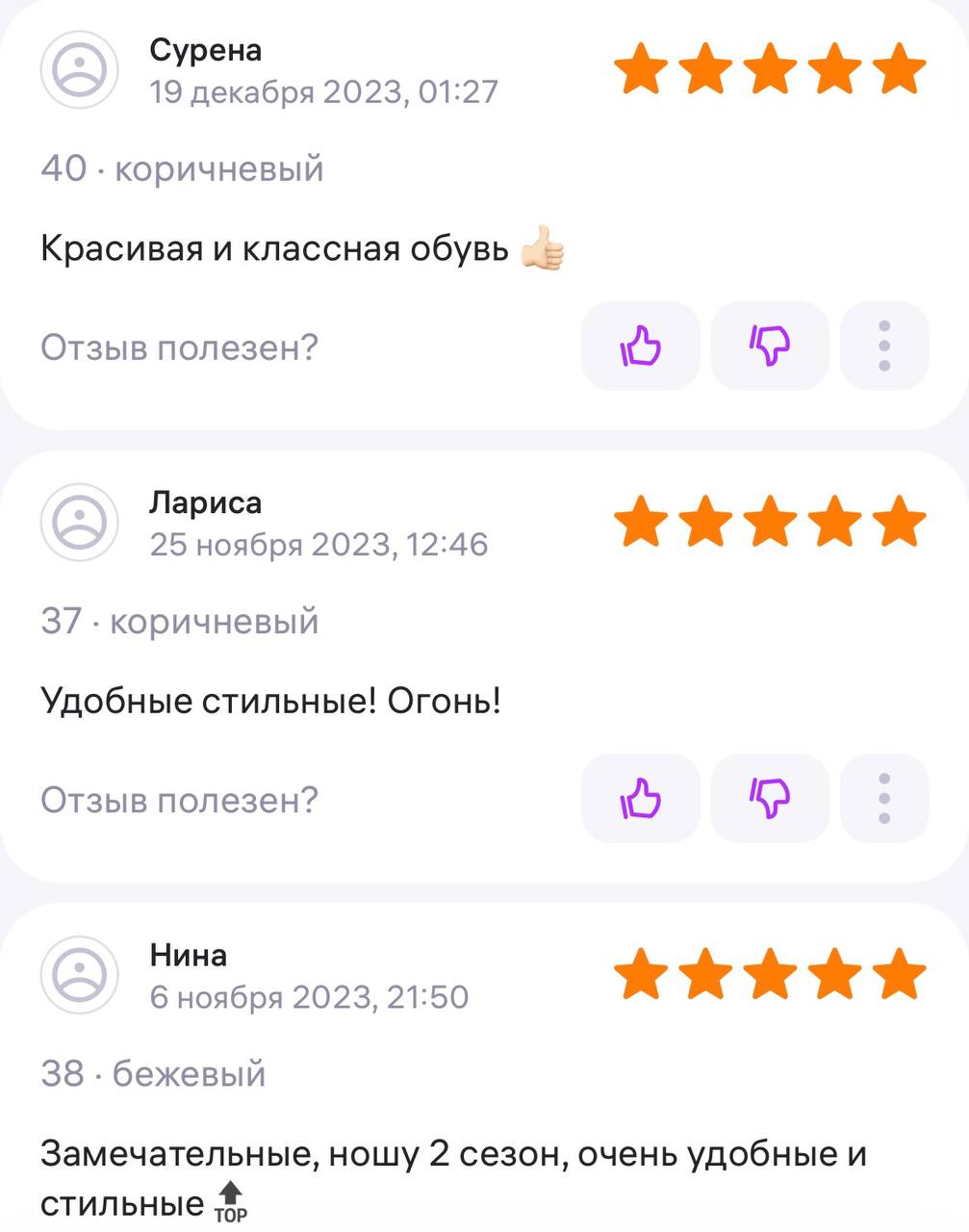Image resolution: width=969 pixels, height=1232 pixels.
Task: Dislike Сурена's review
Action: pos(769,346)
